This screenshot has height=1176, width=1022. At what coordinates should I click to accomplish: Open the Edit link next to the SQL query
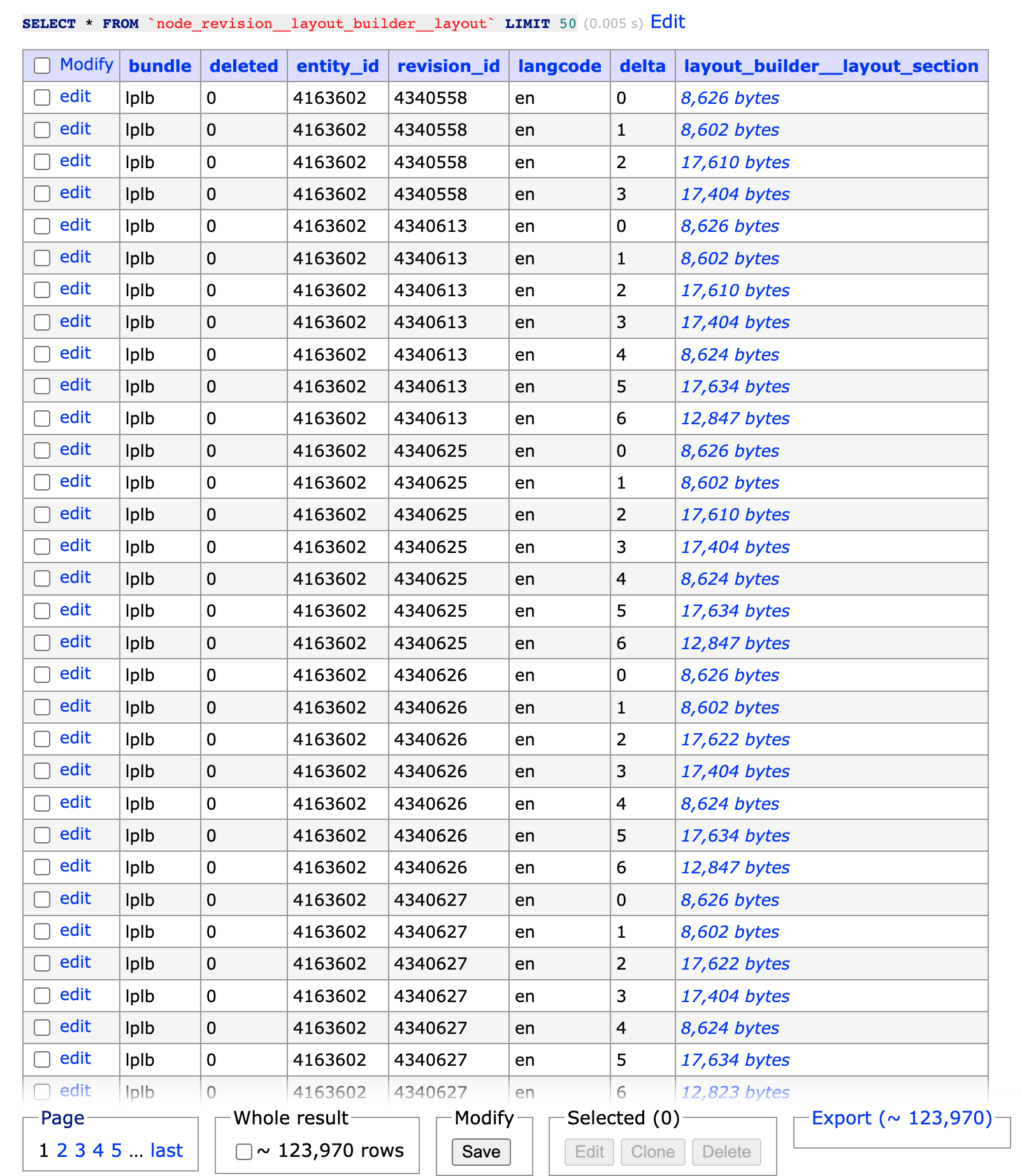point(667,22)
